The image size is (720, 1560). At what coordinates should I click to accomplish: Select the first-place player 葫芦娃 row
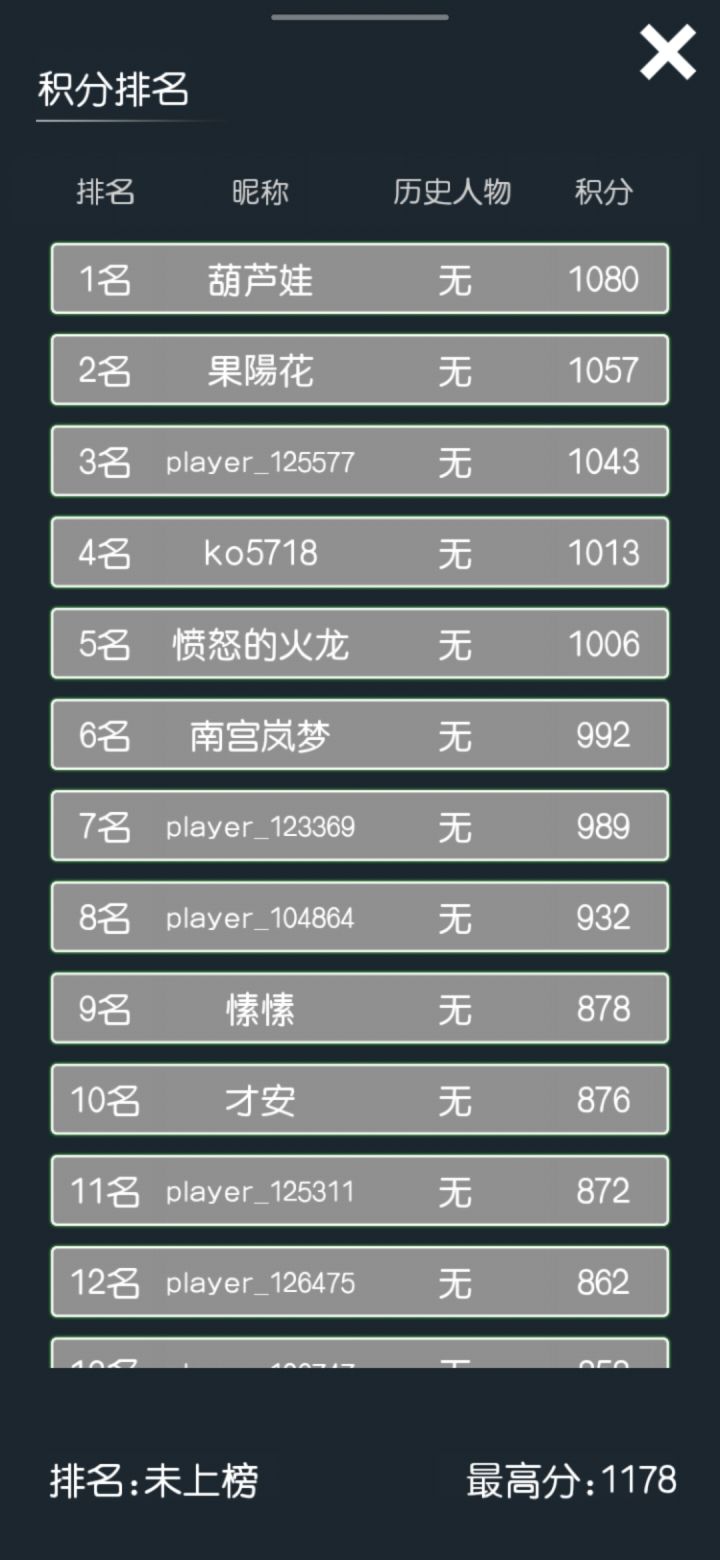(360, 279)
